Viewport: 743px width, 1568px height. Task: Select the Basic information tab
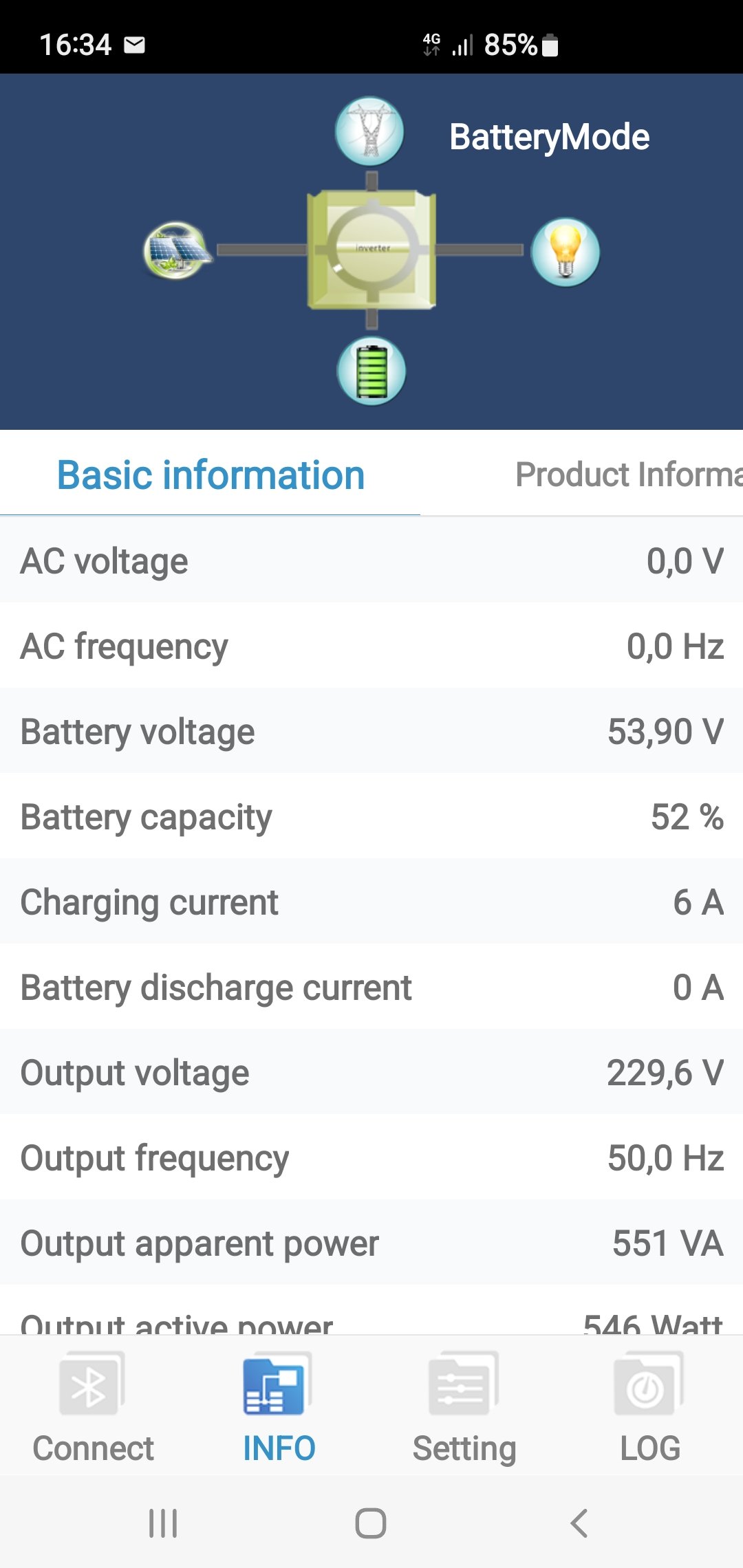(x=211, y=475)
